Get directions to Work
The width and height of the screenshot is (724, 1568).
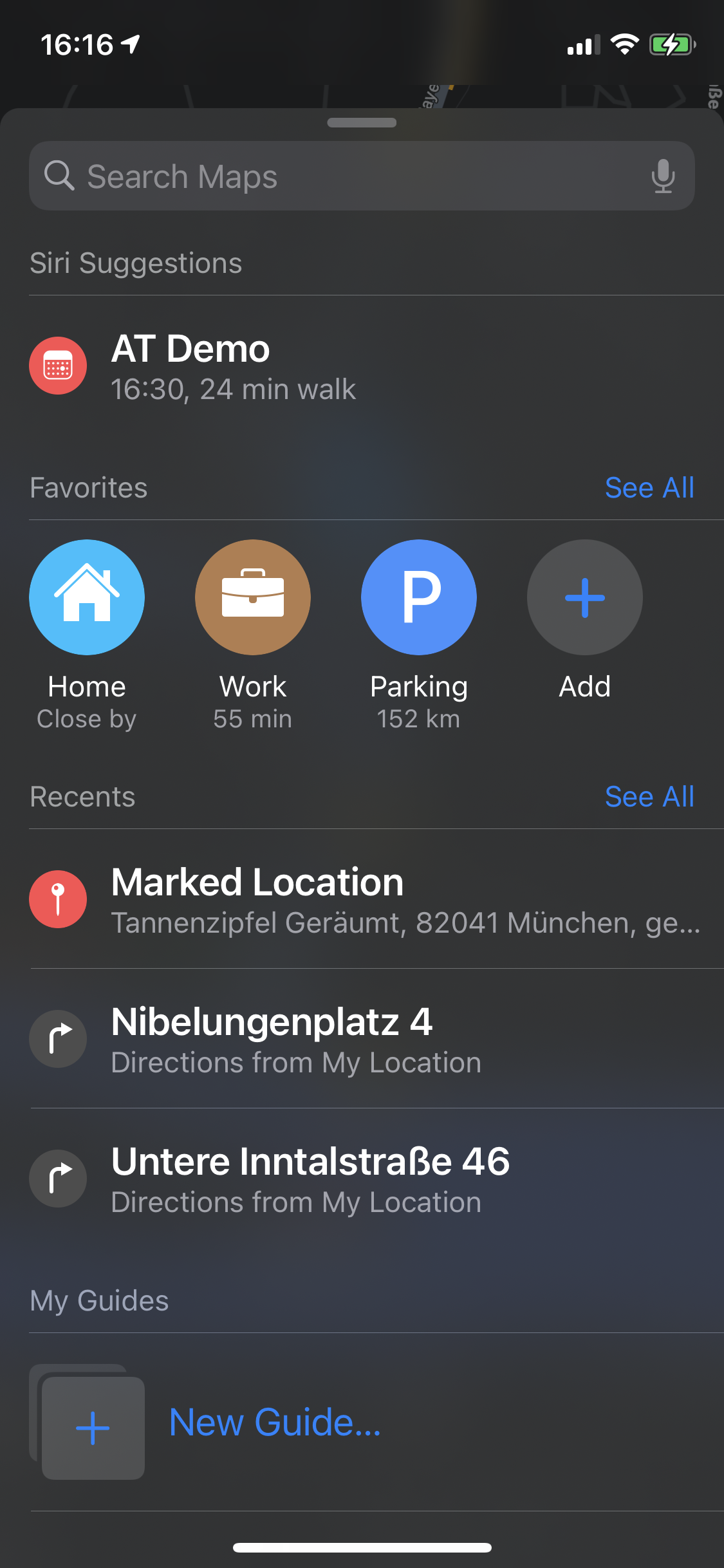(x=253, y=598)
